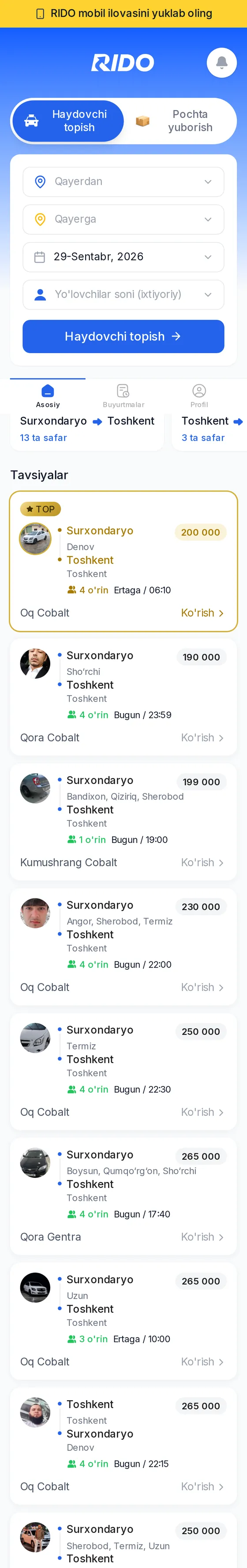
Task: Open the Qora Gentra ride card
Action: [x=123, y=1196]
